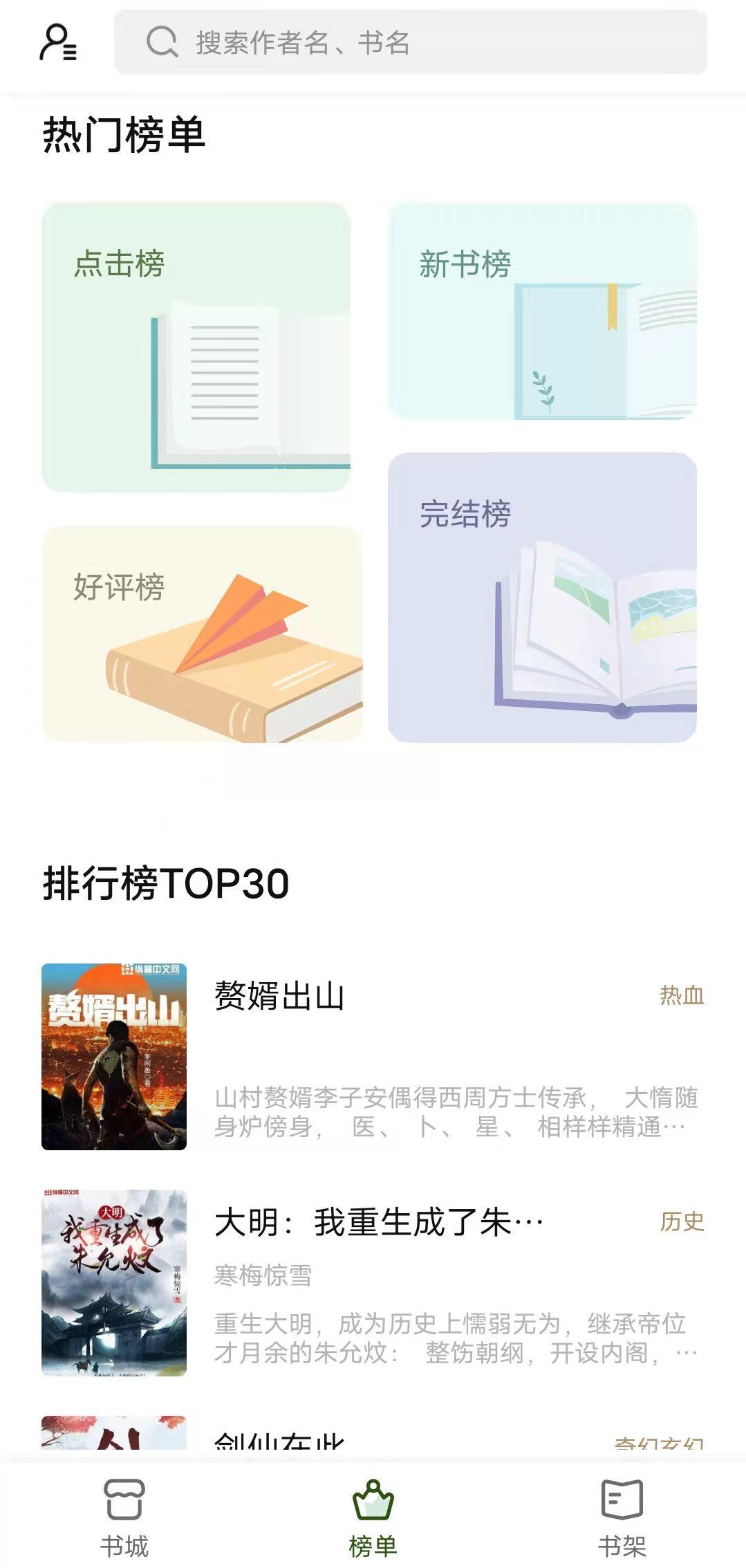
Task: Open the book 大明：我重生成了朱…
Action: 373,1282
